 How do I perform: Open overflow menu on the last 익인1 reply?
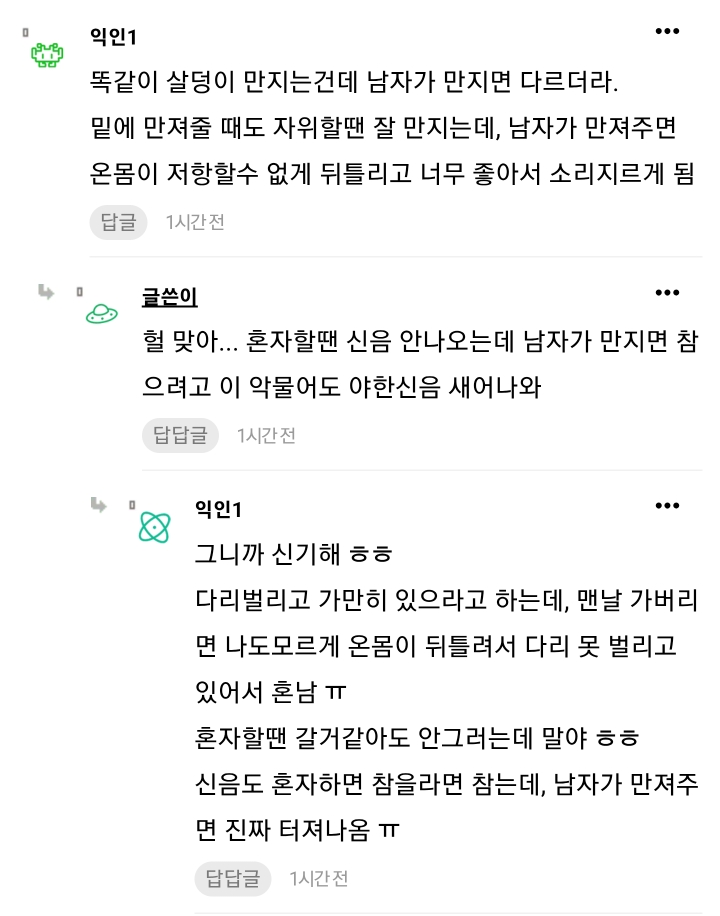click(667, 505)
